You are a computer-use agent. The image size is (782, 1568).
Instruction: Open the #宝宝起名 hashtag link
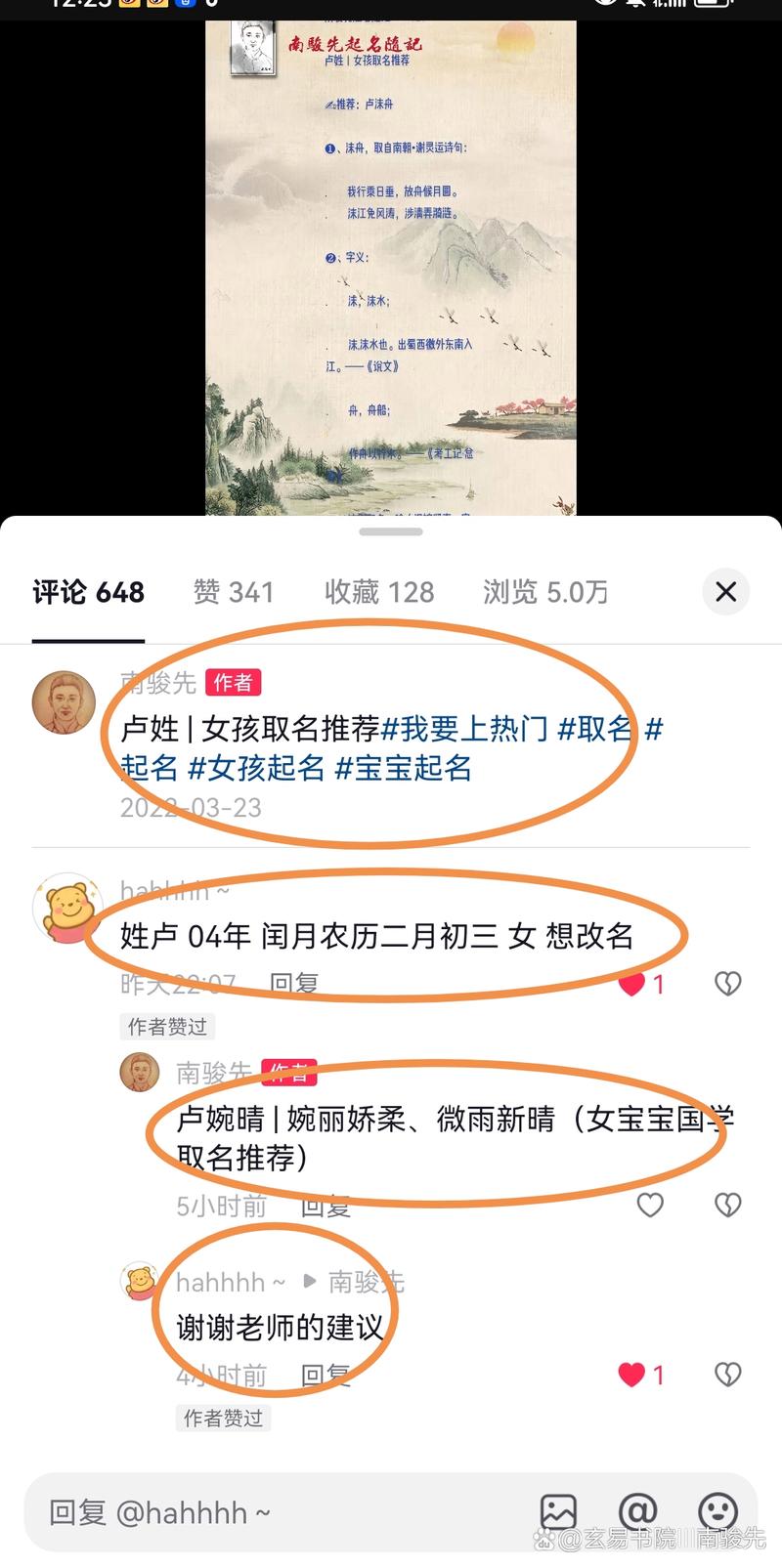[x=404, y=768]
